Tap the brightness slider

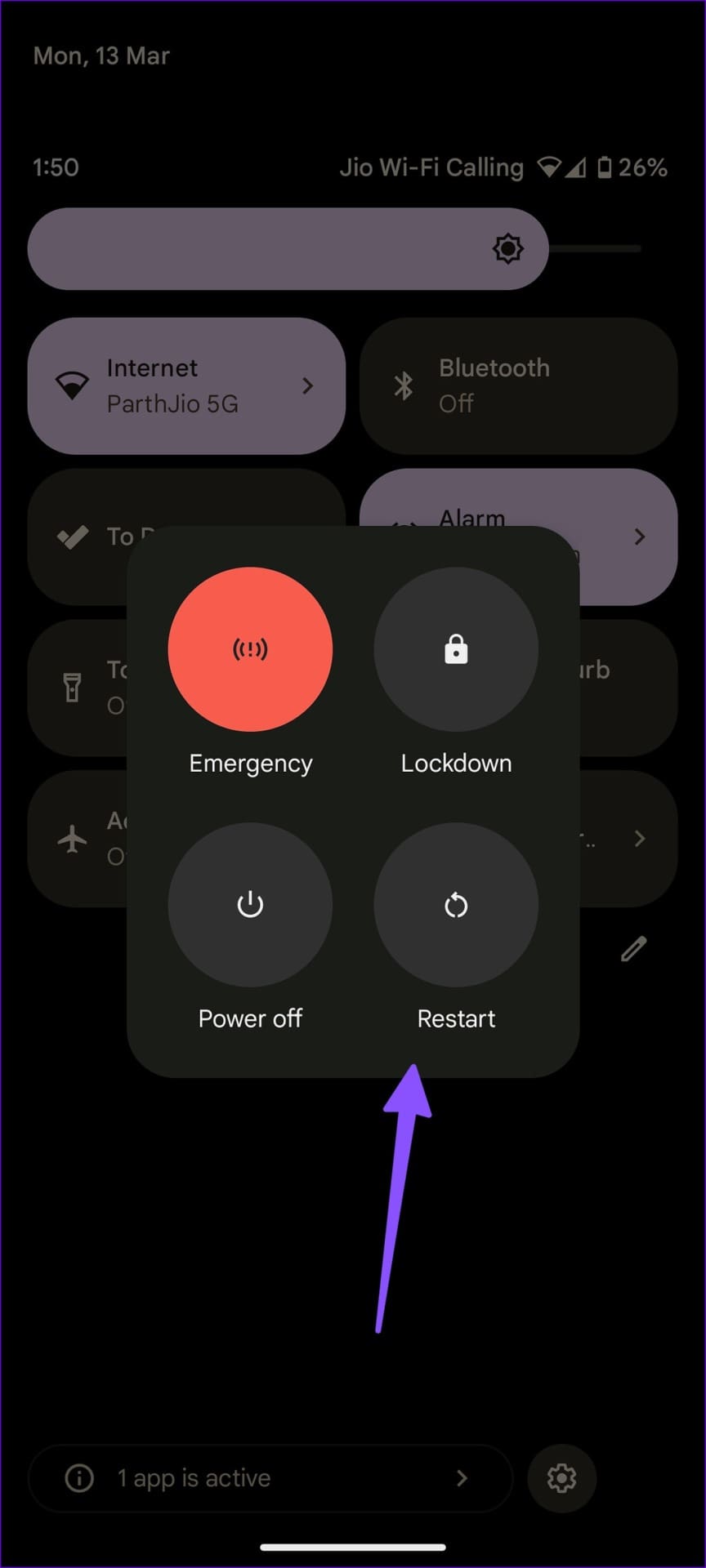pyautogui.click(x=335, y=248)
